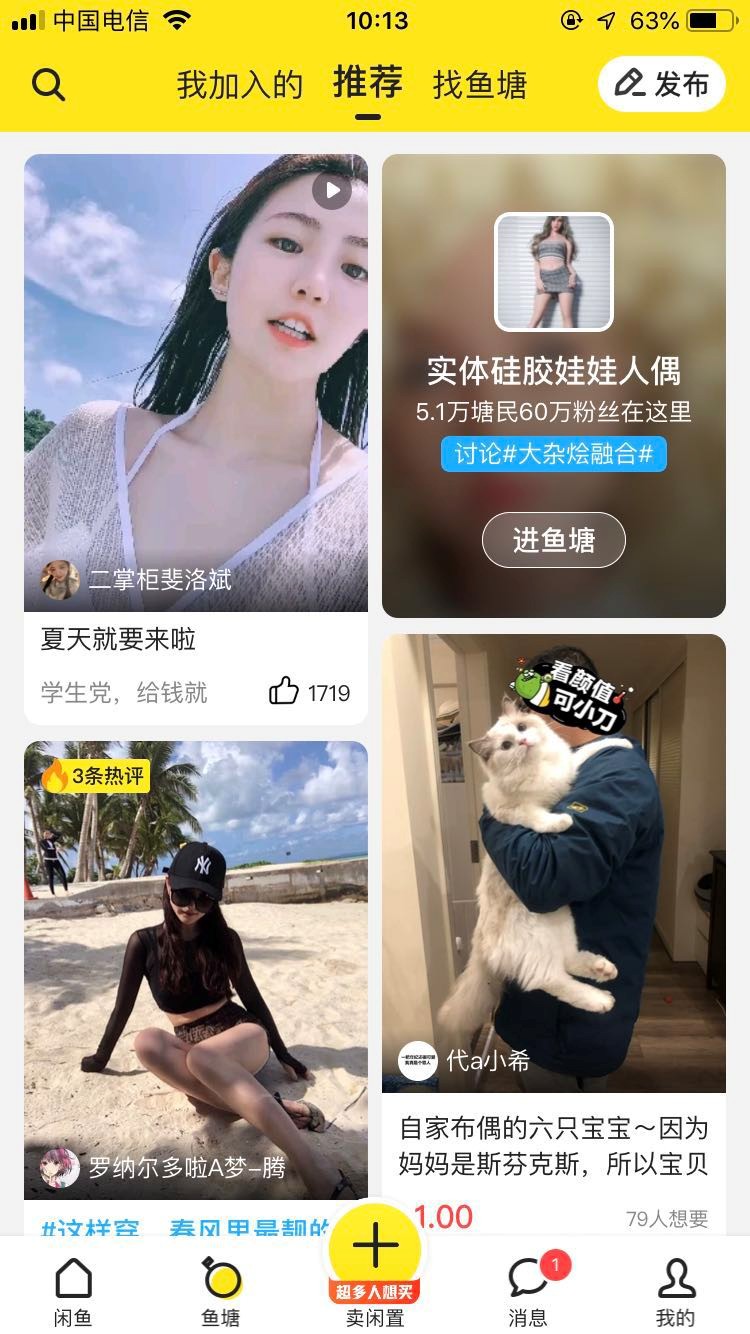This screenshot has width=750, height=1334.
Task: Play the video on 夏天就要来啦 post
Action: pos(330,190)
